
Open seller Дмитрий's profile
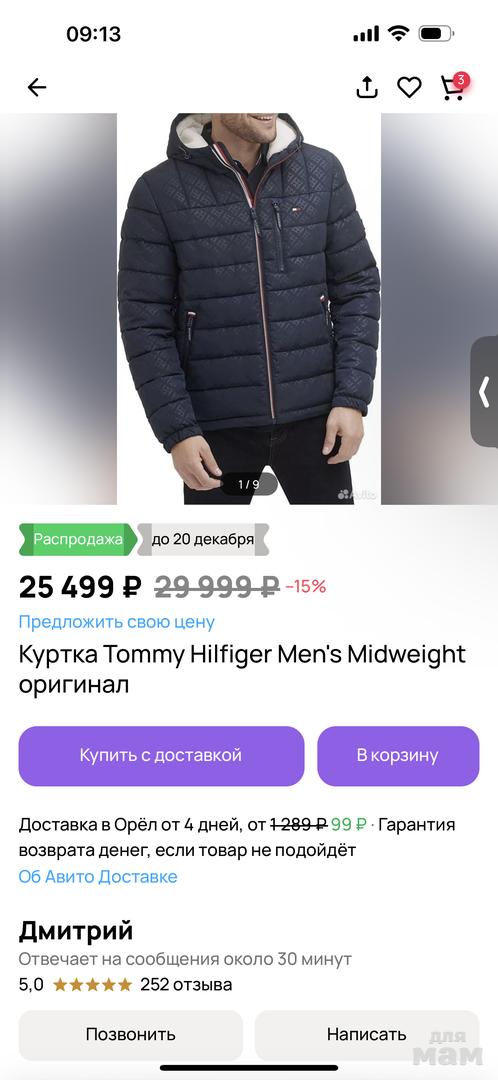point(76,931)
